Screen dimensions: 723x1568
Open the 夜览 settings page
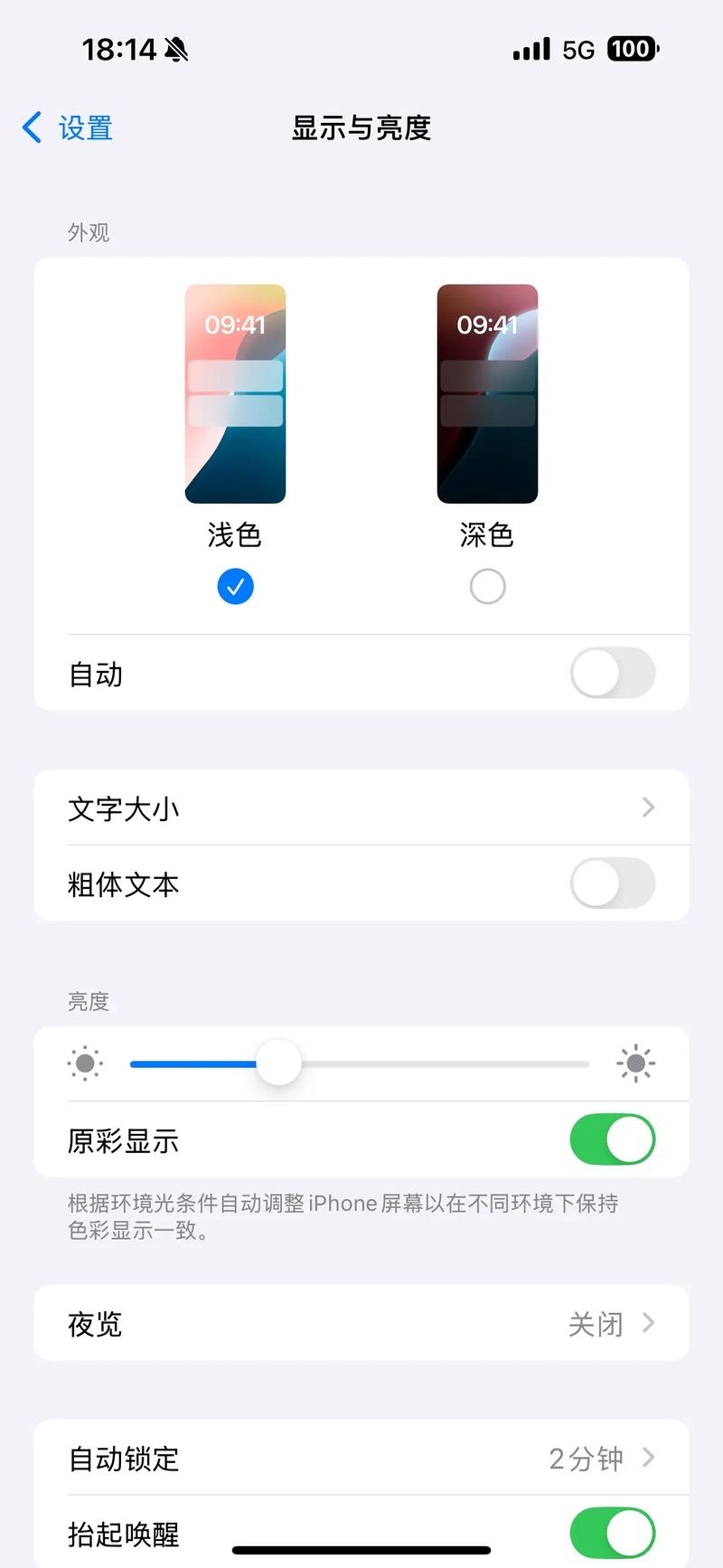[361, 1323]
